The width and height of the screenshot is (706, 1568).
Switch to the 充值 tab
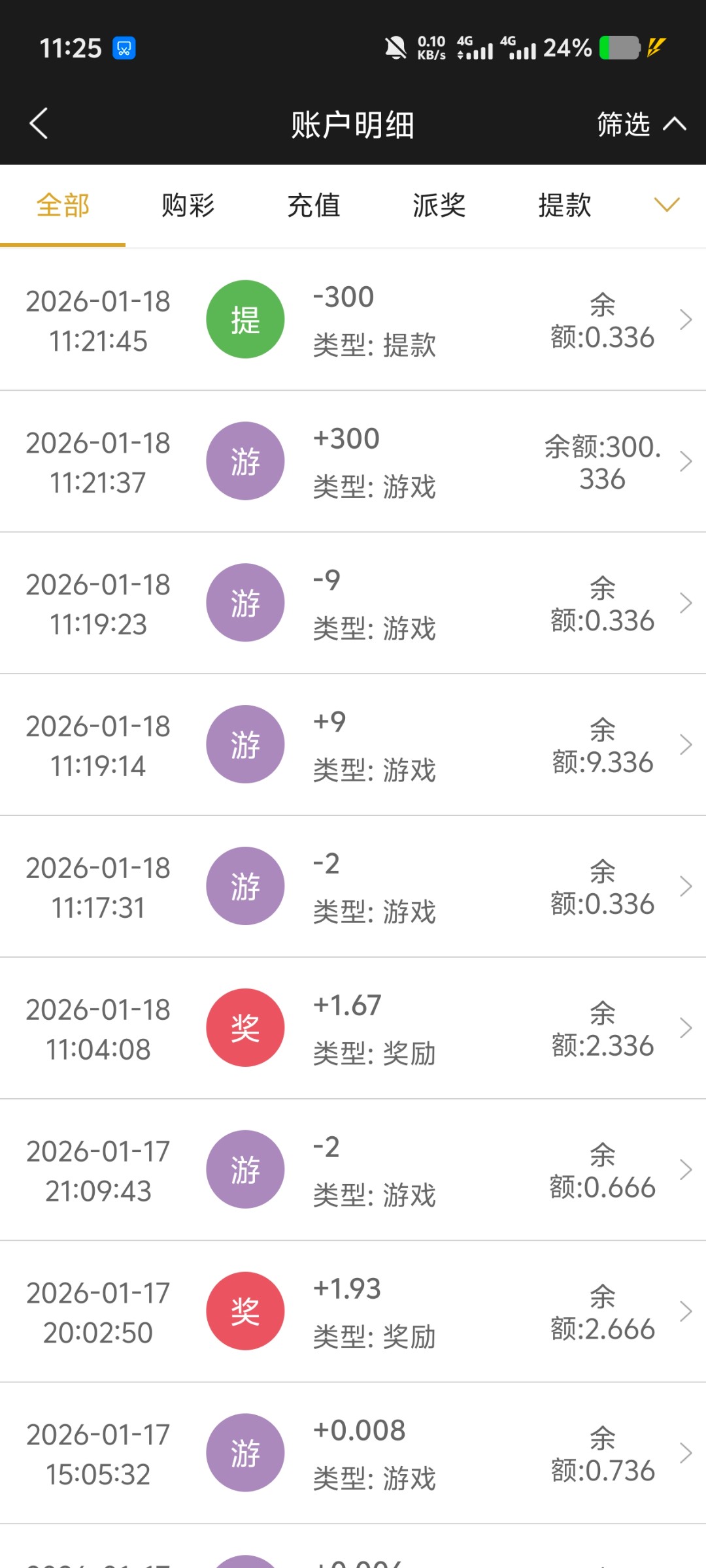tap(314, 206)
